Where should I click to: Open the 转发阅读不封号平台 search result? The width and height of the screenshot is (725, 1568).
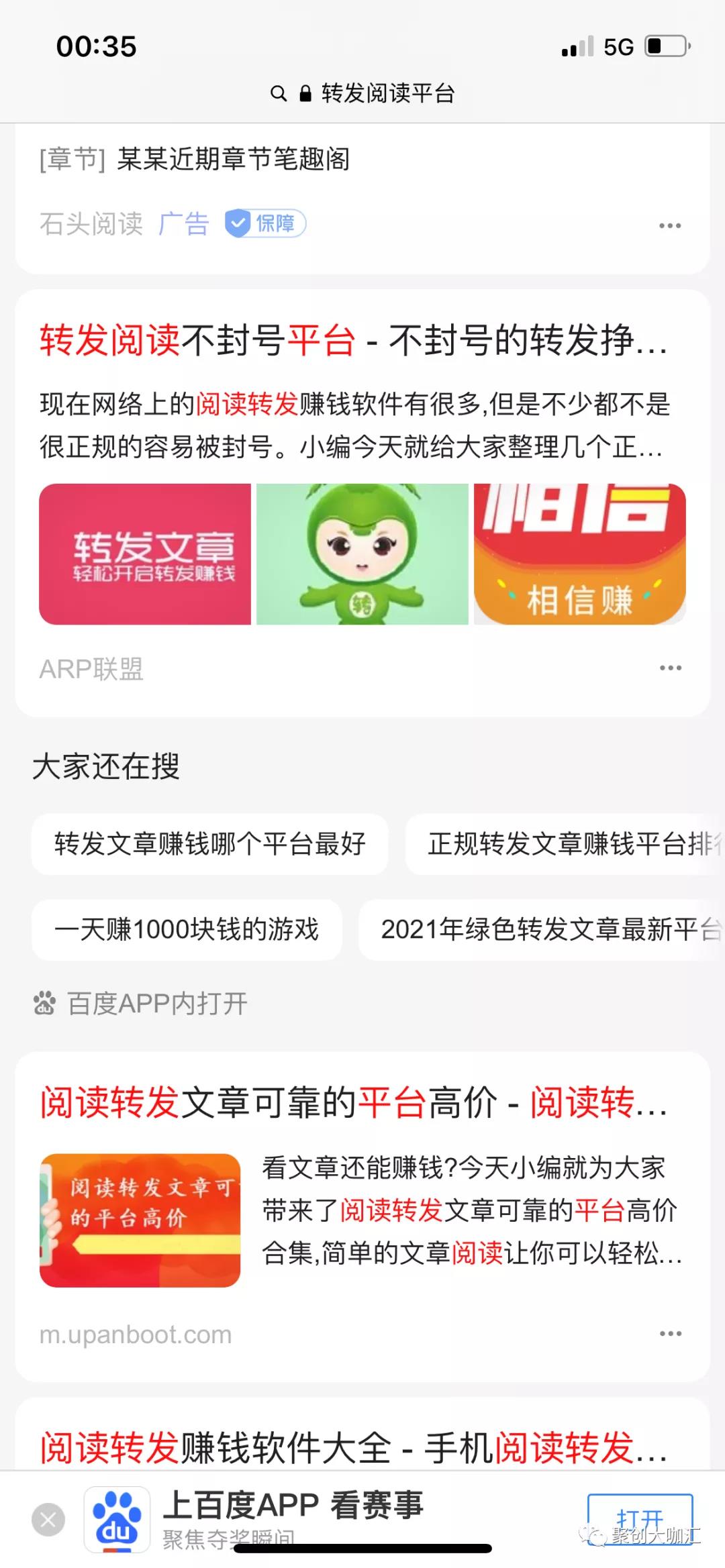(x=353, y=340)
